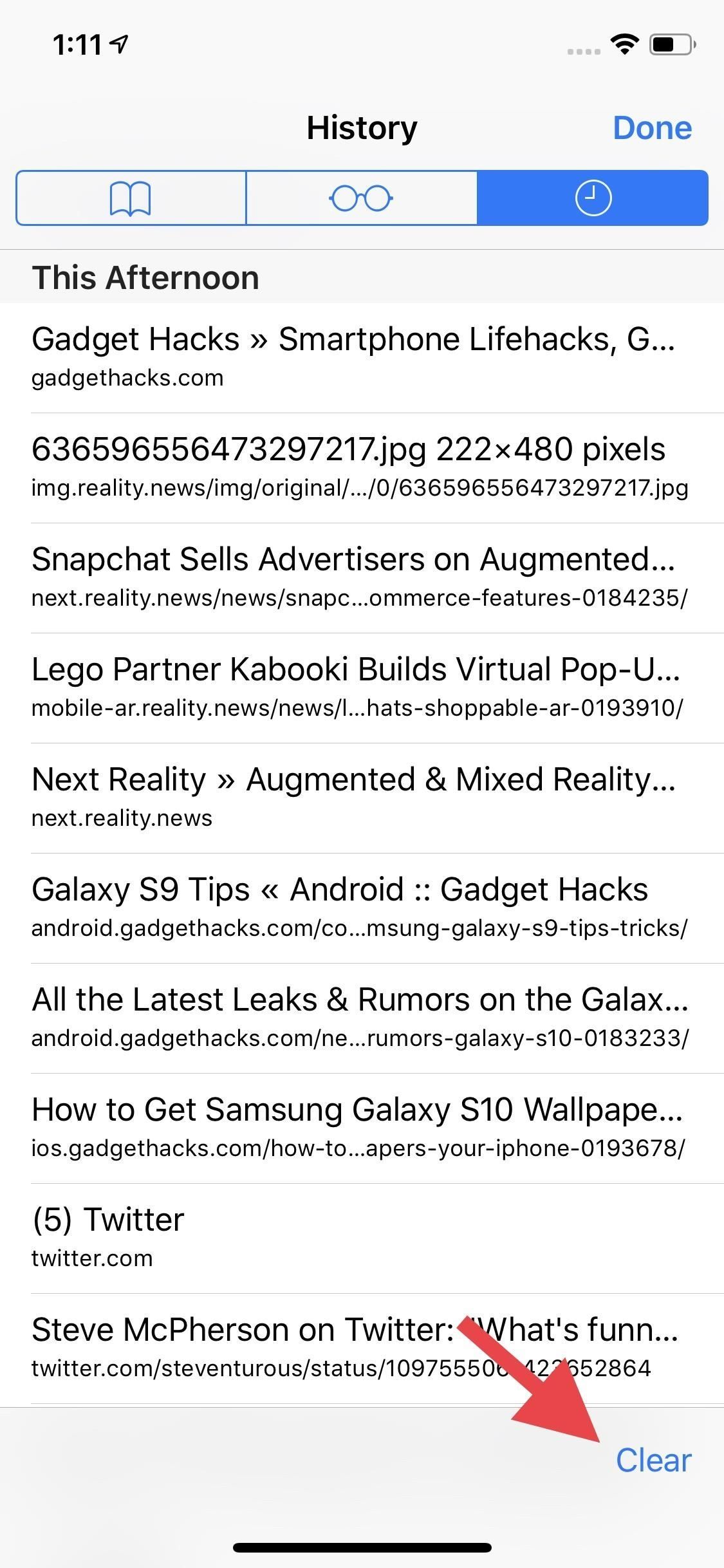The height and width of the screenshot is (1568, 724).
Task: Tap Done to close History
Action: pos(653,127)
